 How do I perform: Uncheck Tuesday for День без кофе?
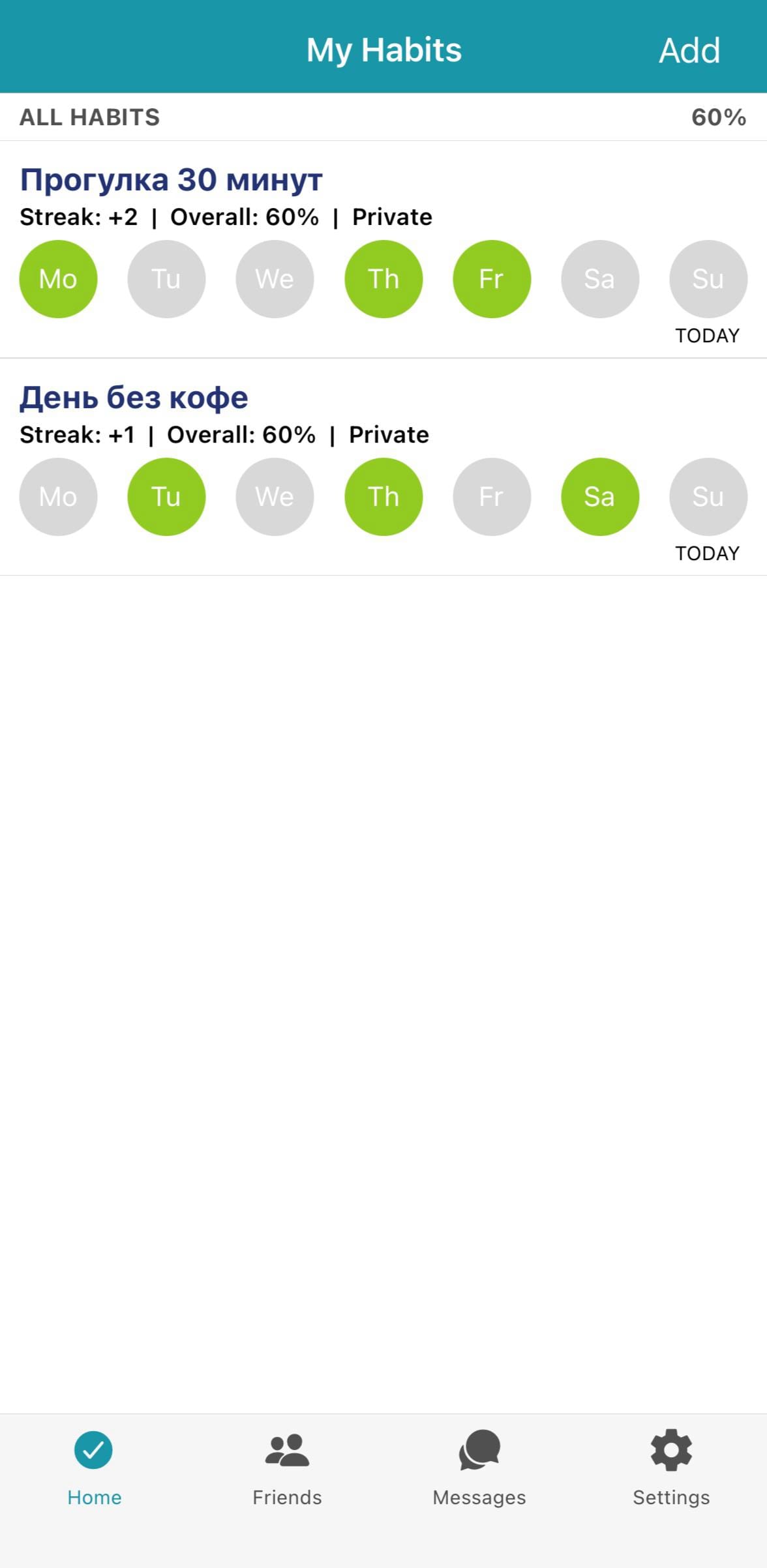166,497
